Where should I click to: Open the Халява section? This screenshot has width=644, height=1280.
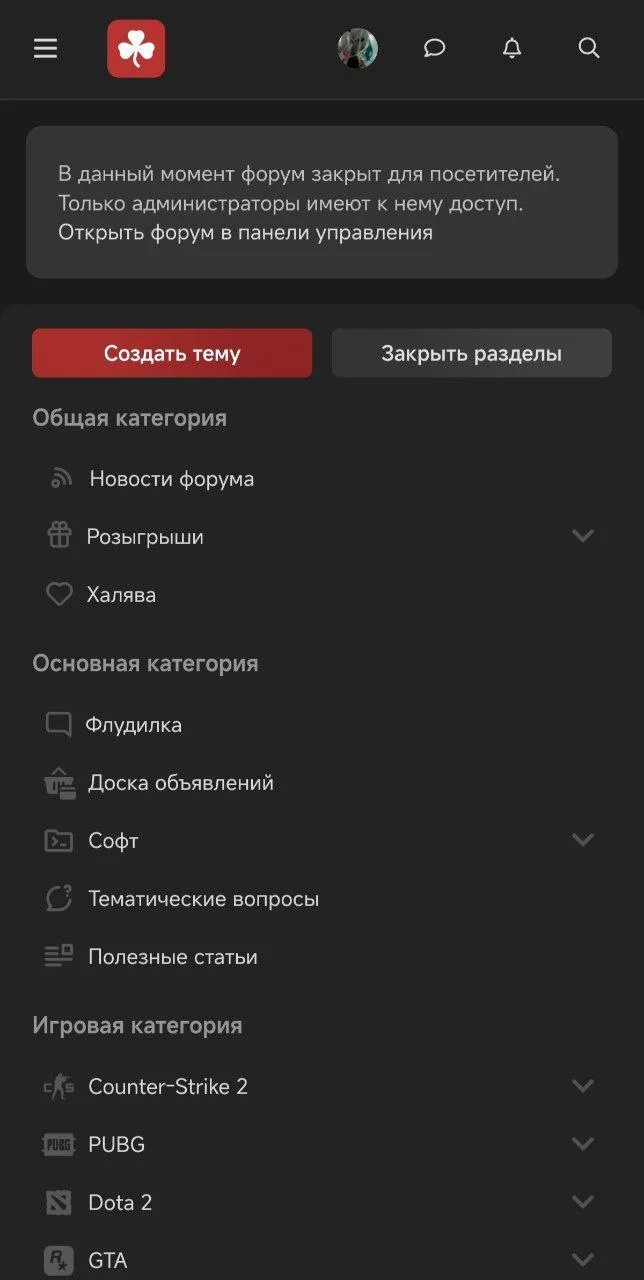(121, 595)
